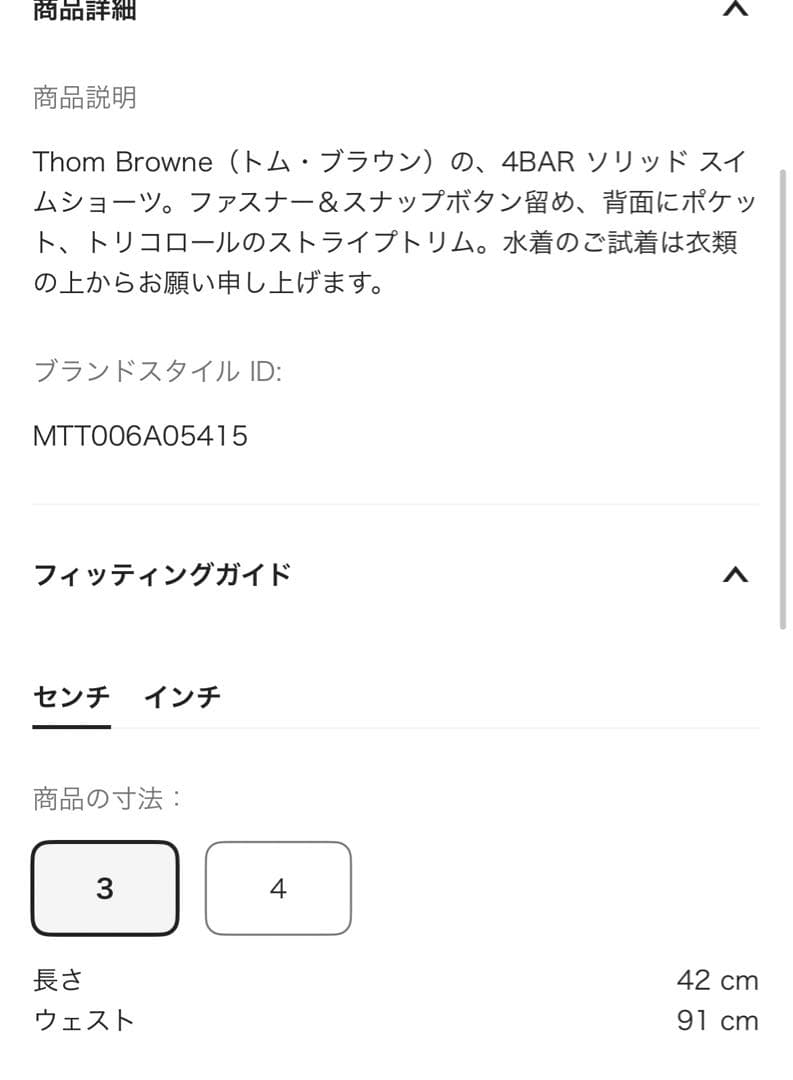Choose size 4 in the fitting guide
Image resolution: width=793 pixels, height=1080 pixels.
[x=278, y=888]
